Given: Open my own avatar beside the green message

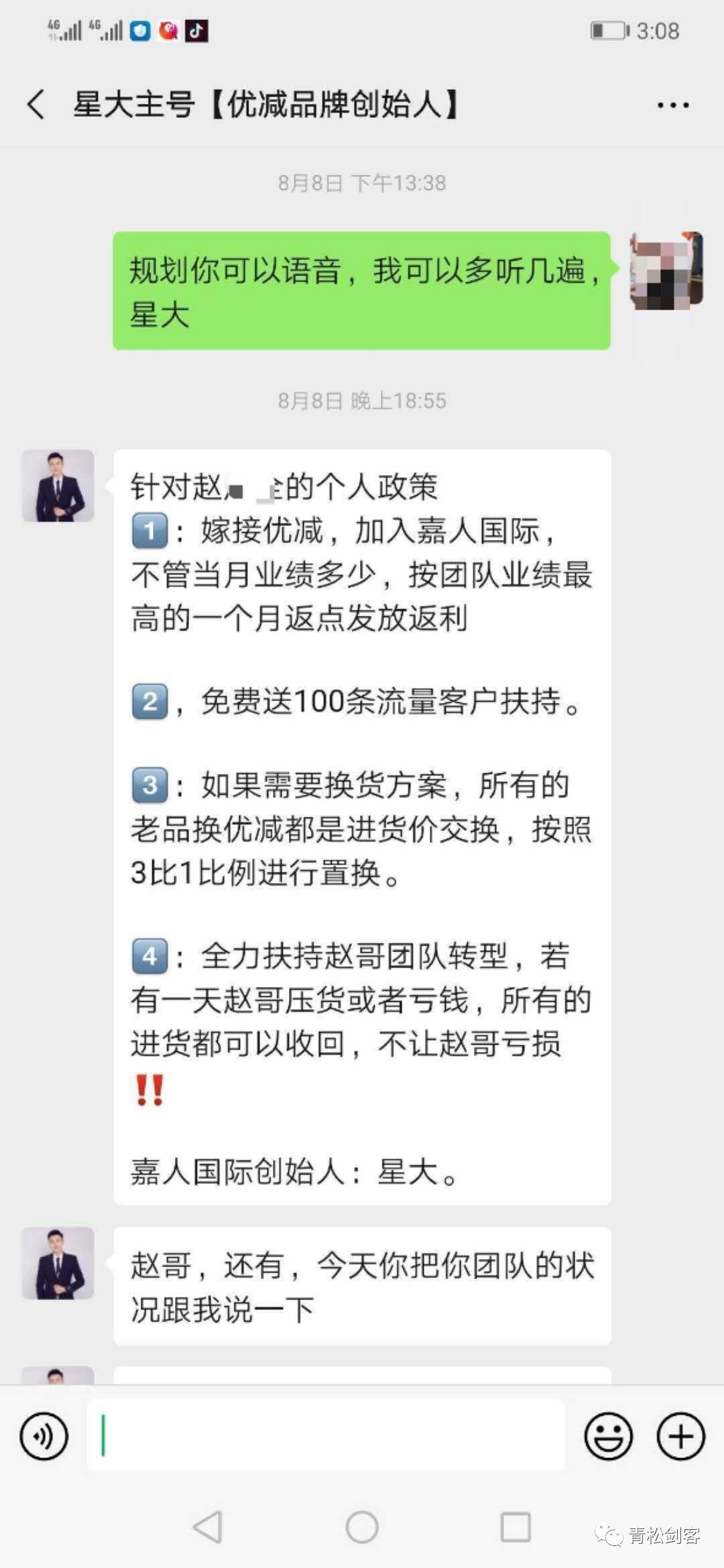Looking at the screenshot, I should pyautogui.click(x=666, y=271).
